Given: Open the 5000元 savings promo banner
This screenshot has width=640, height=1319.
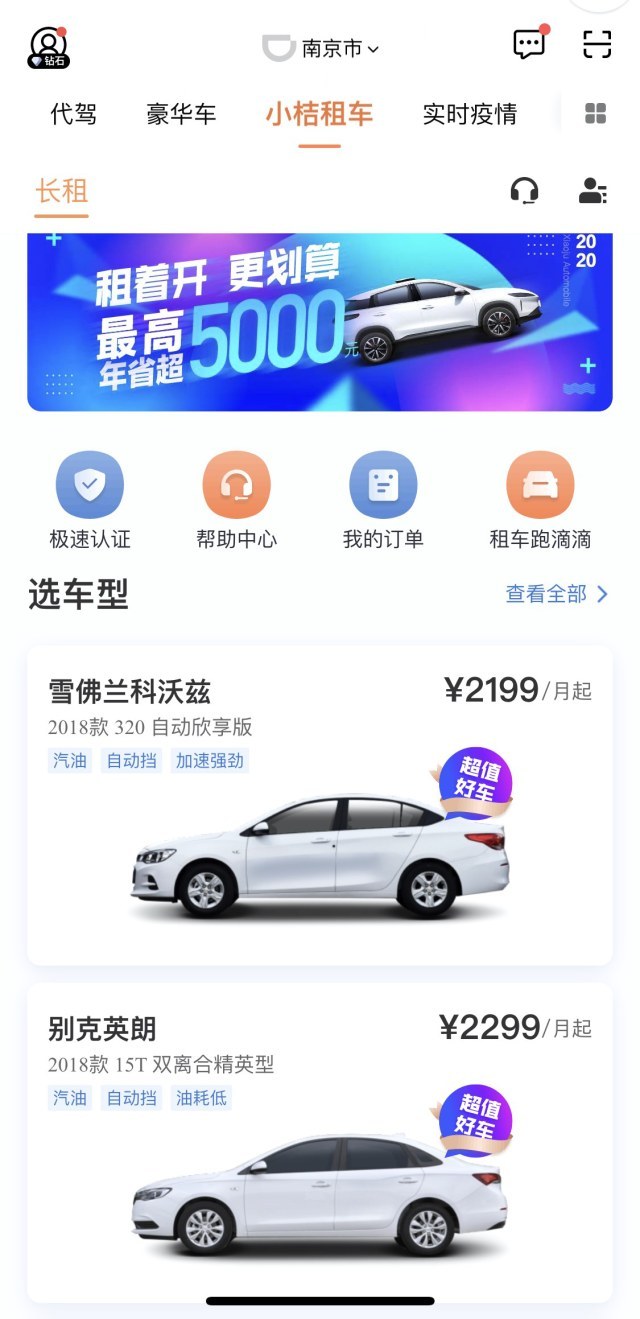Looking at the screenshot, I should 320,322.
